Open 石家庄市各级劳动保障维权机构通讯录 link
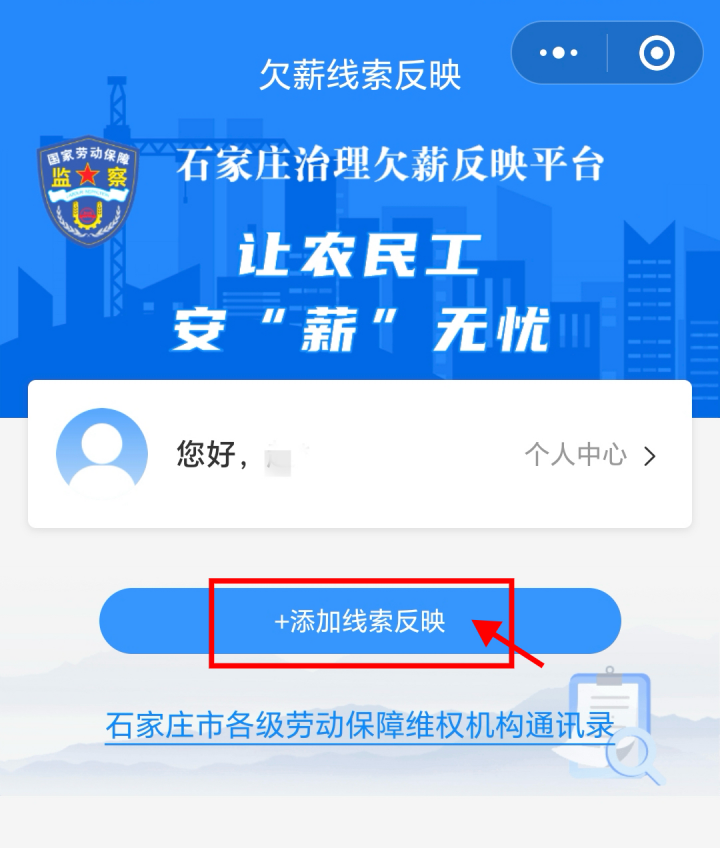720x848 pixels. 360,725
